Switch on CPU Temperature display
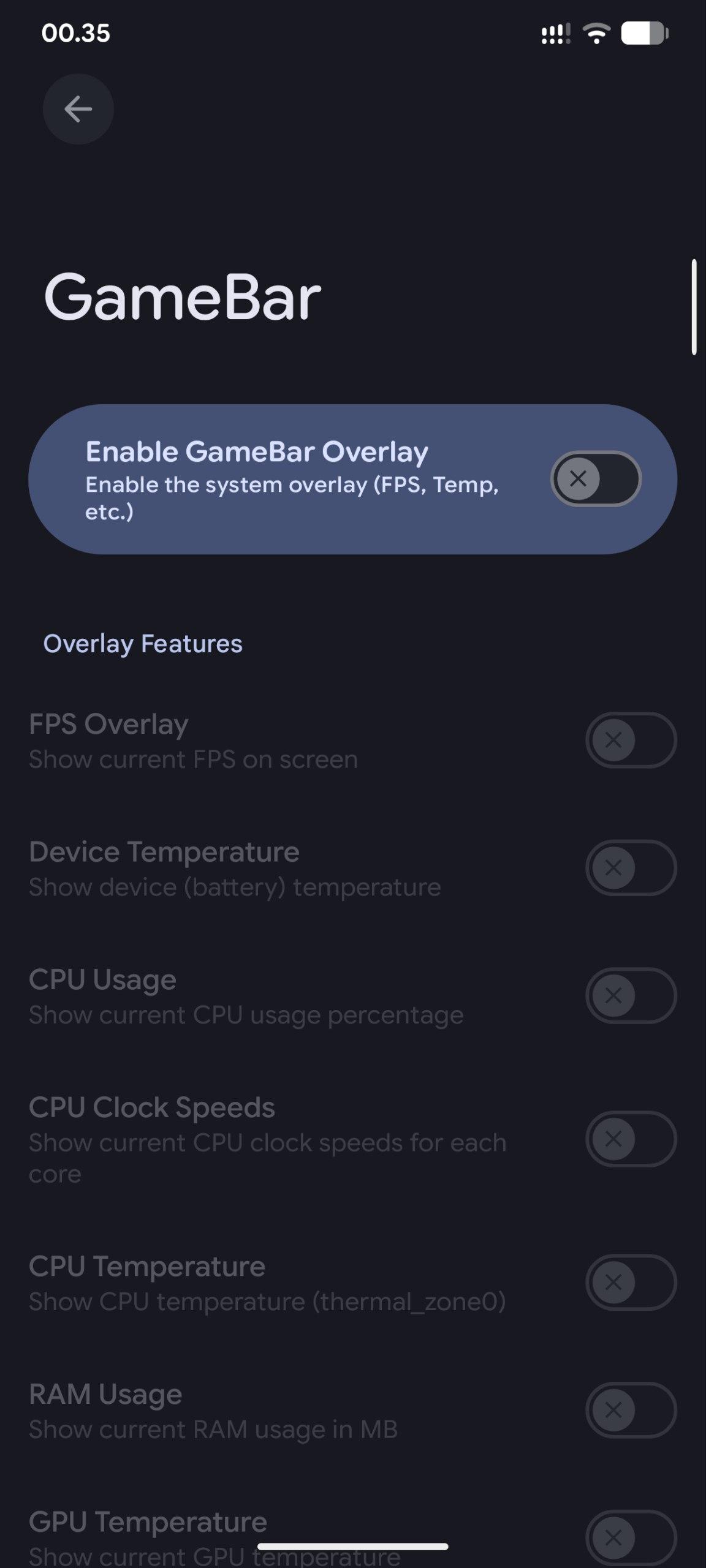 point(631,1282)
